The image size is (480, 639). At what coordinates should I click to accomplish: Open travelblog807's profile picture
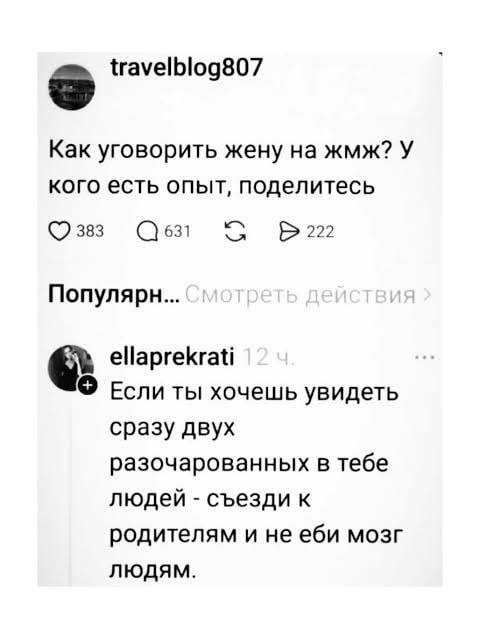71,86
